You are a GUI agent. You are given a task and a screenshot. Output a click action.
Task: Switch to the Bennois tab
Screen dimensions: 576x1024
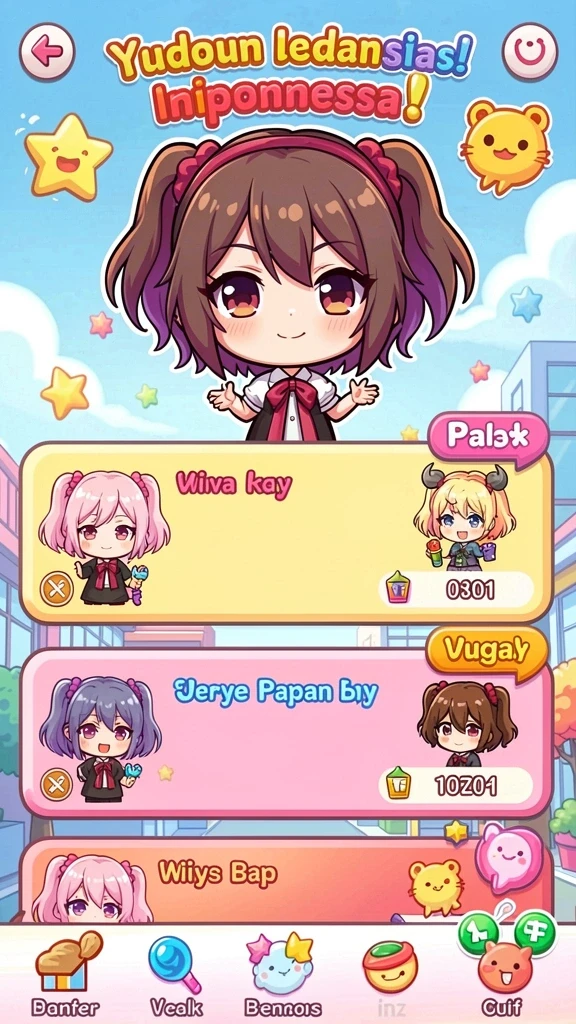click(x=283, y=974)
